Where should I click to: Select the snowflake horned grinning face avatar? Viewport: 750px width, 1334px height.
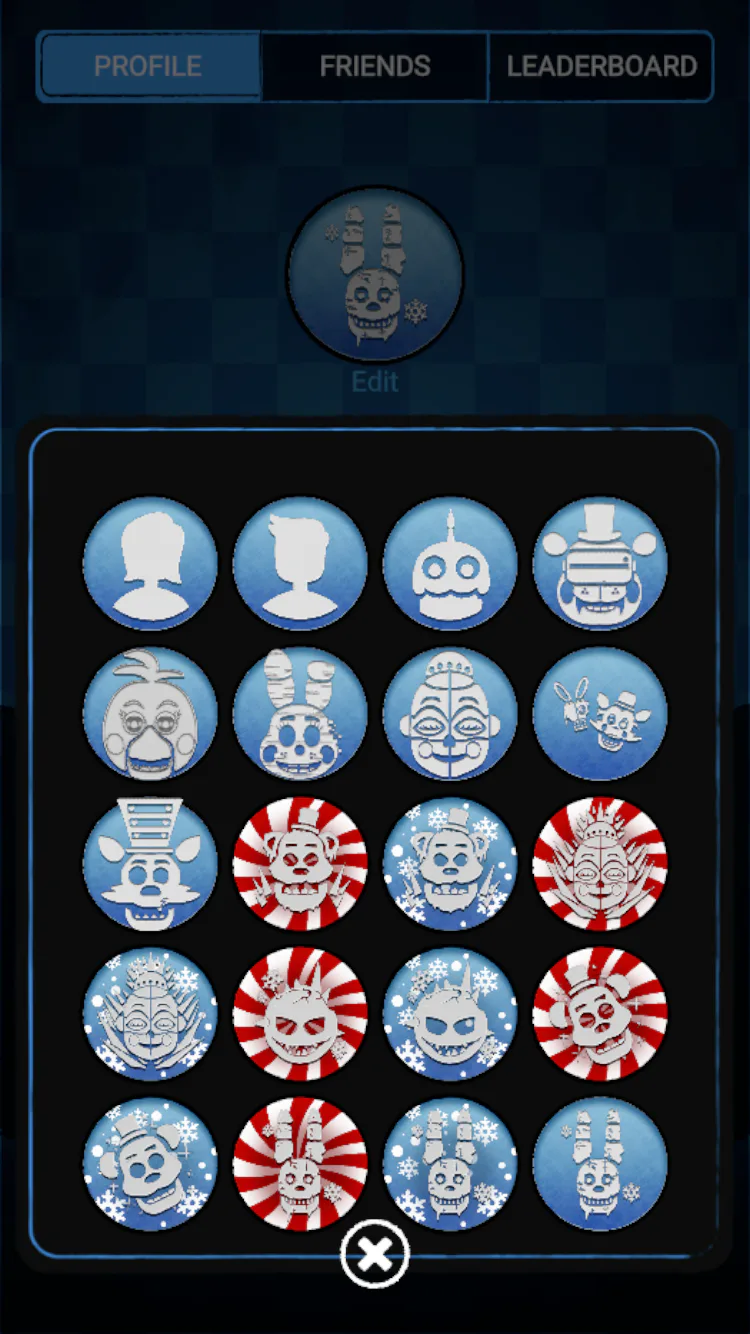[450, 1014]
